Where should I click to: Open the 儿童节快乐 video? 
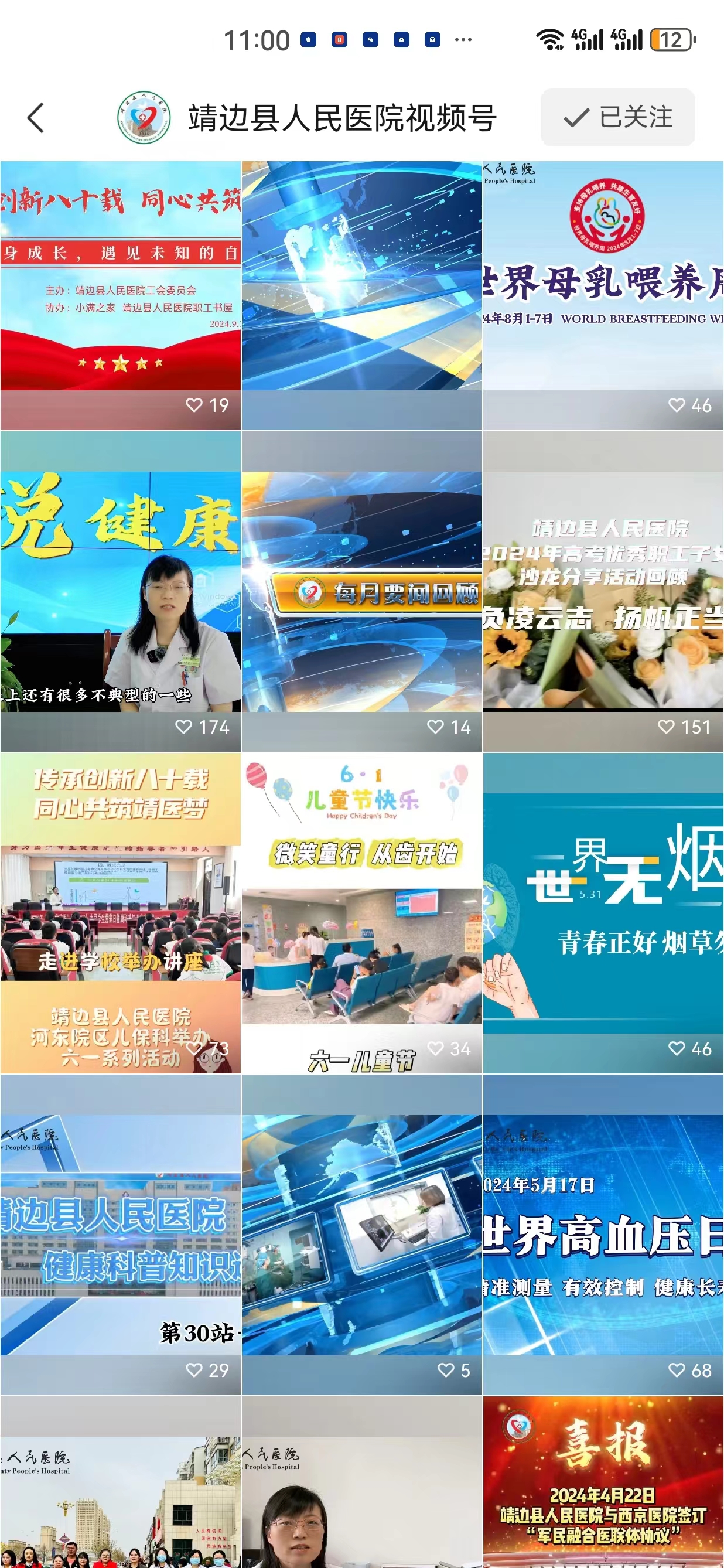(x=362, y=913)
